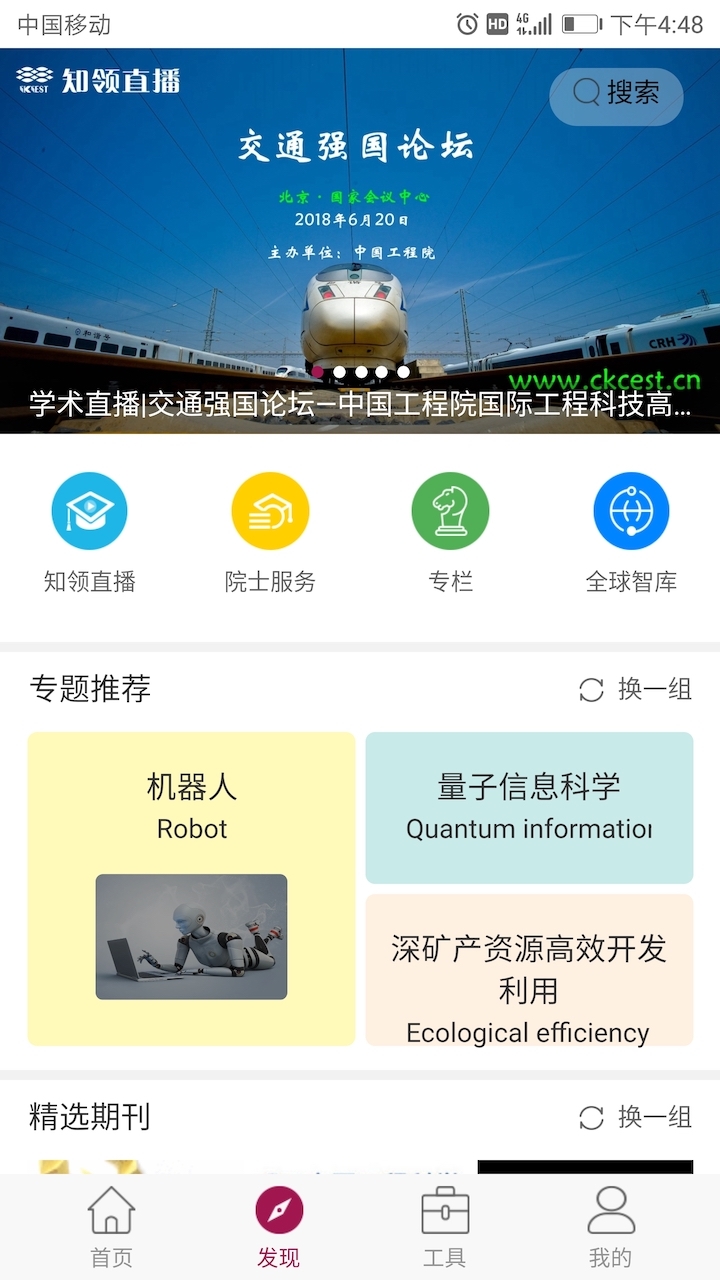The image size is (720, 1280).
Task: Open the 机器人 Robot topic card
Action: [192, 888]
